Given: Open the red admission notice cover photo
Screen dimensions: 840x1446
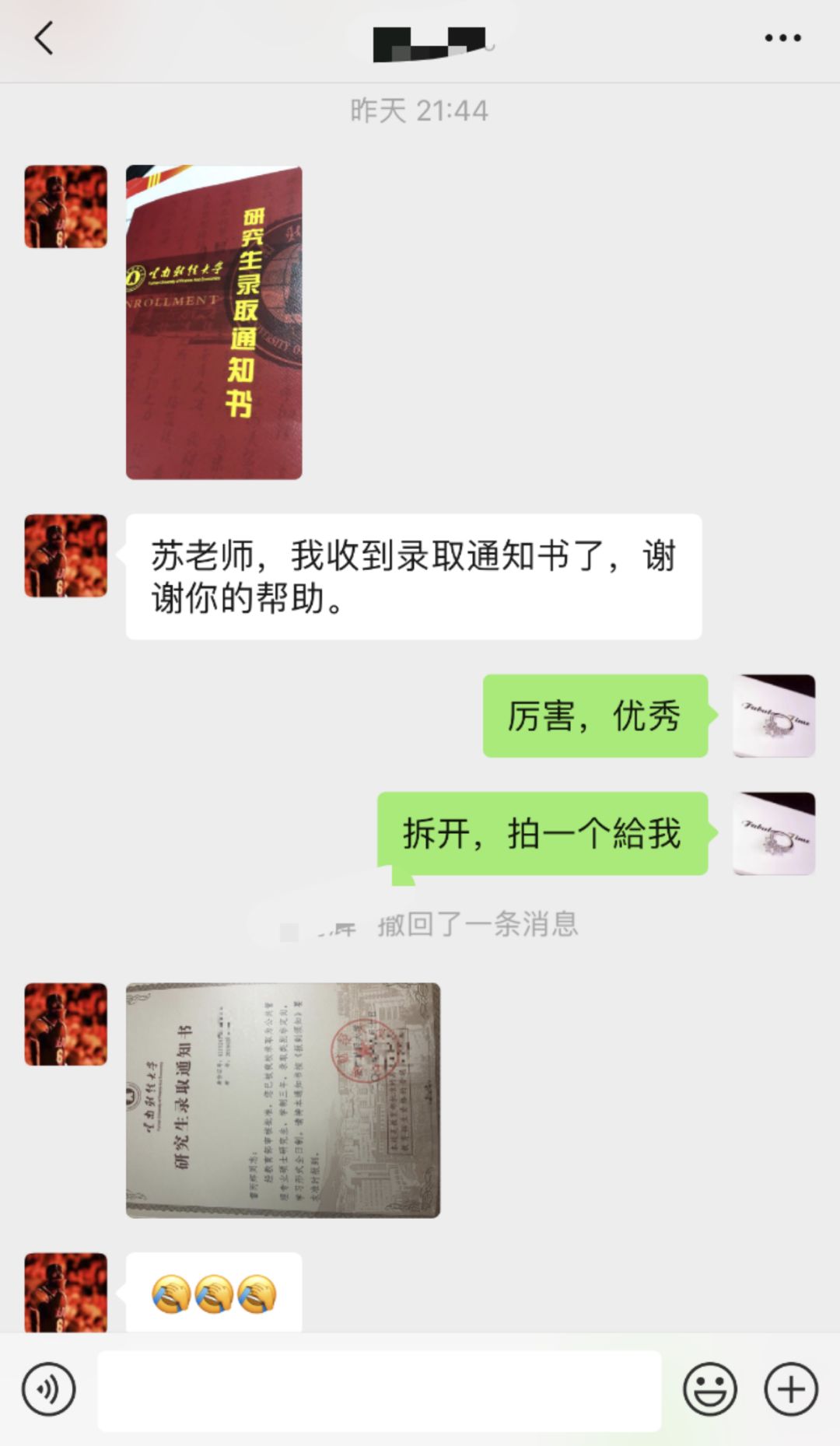Looking at the screenshot, I should [x=214, y=322].
